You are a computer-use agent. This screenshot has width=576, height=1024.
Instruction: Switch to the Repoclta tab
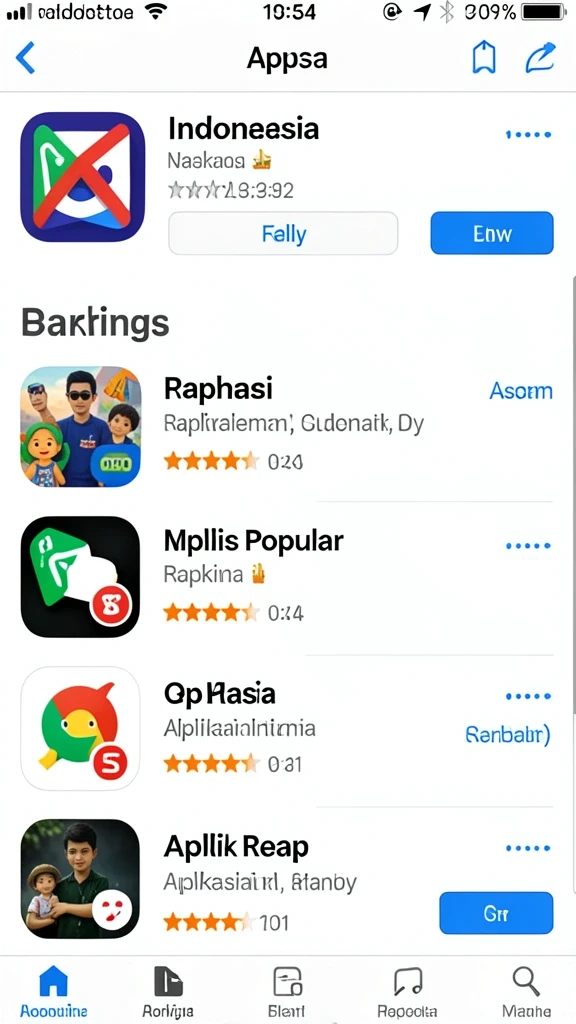tap(407, 991)
